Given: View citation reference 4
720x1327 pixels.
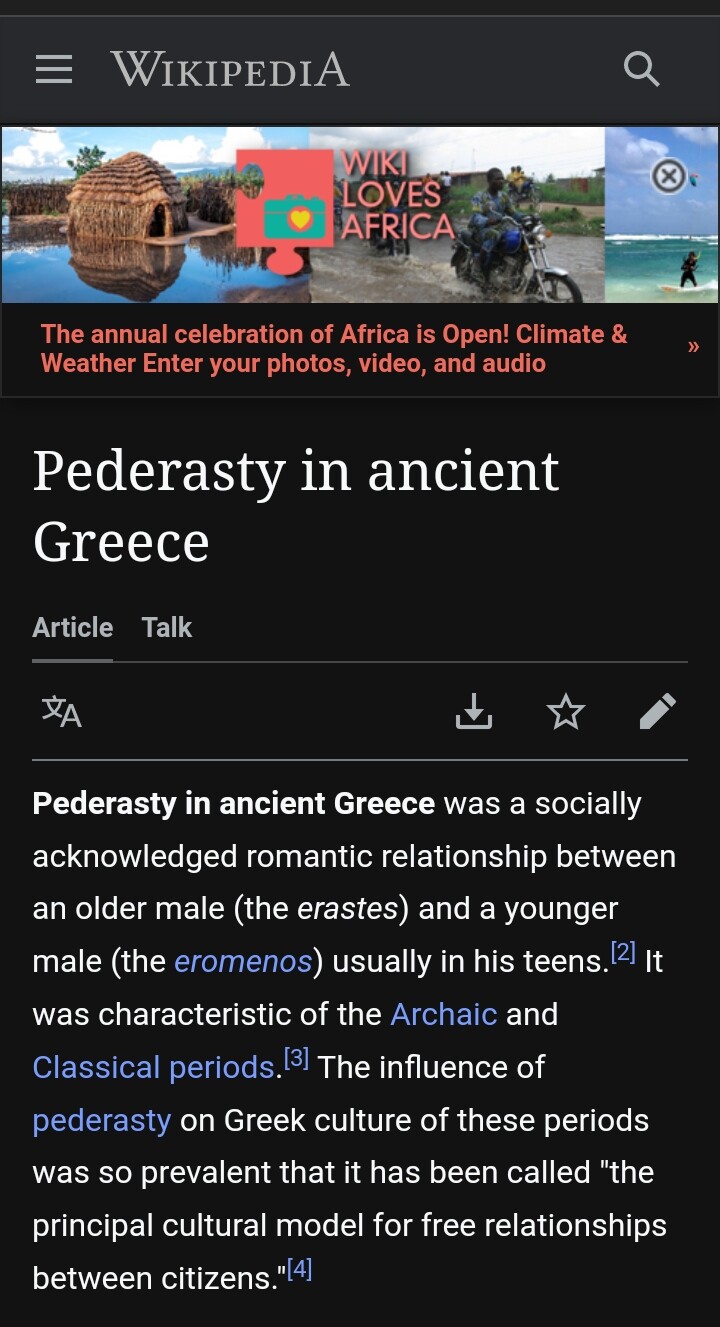Looking at the screenshot, I should pyautogui.click(x=299, y=1270).
